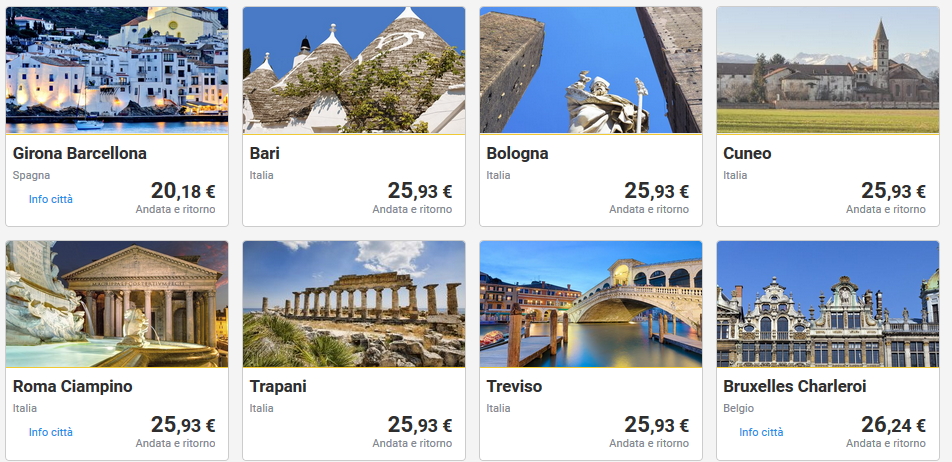Open Info città for Roma Ciampino
Screen dimensions: 952x462
point(51,432)
